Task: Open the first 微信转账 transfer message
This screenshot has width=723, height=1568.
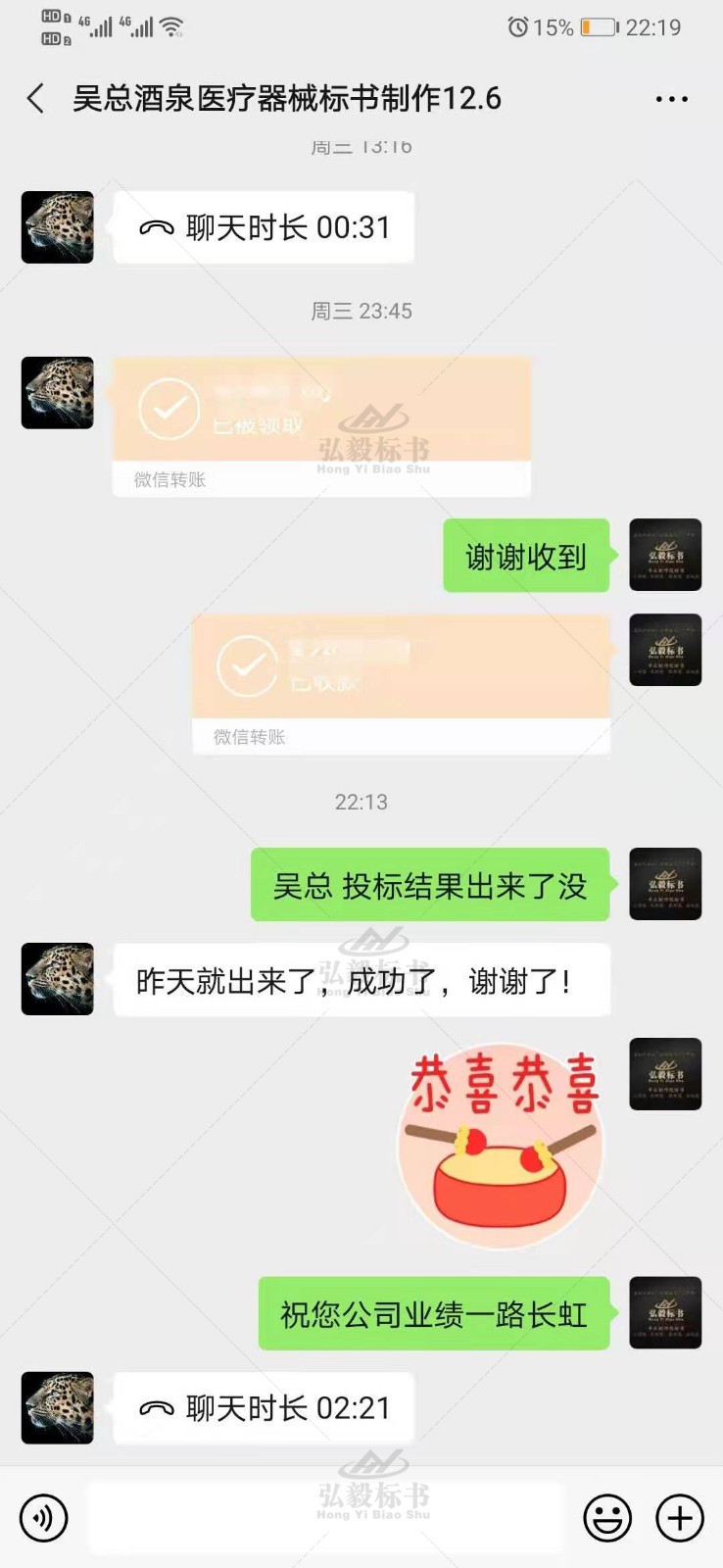Action: pos(321,421)
